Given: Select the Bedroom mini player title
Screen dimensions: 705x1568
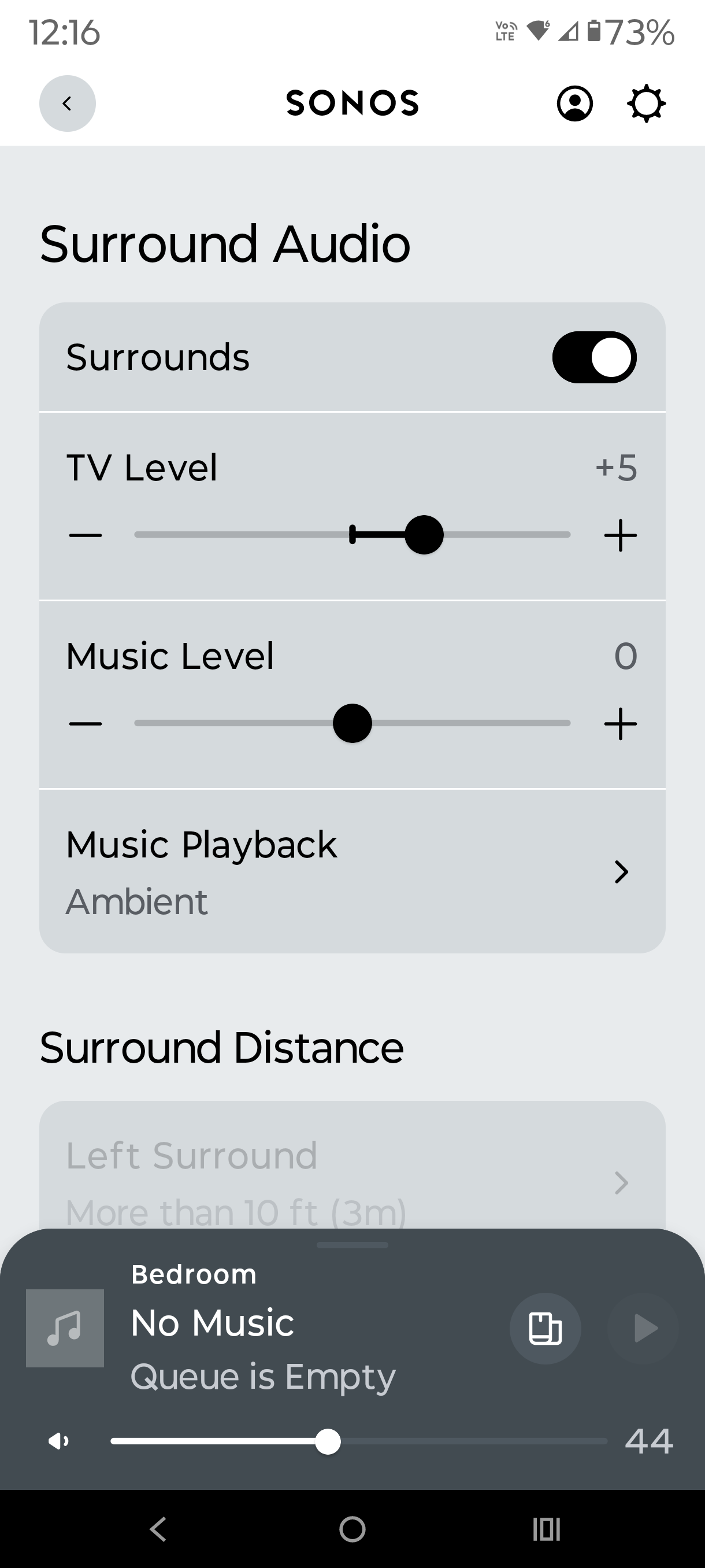Looking at the screenshot, I should click(x=194, y=1273).
